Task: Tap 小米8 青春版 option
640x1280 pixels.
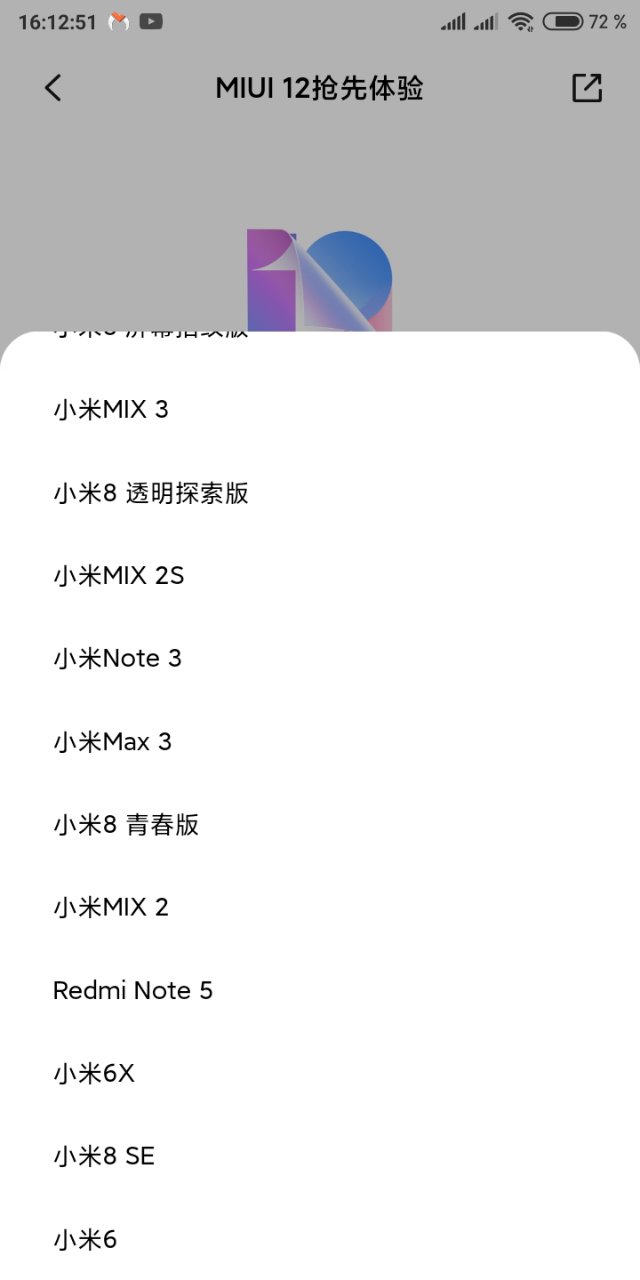Action: [320, 824]
